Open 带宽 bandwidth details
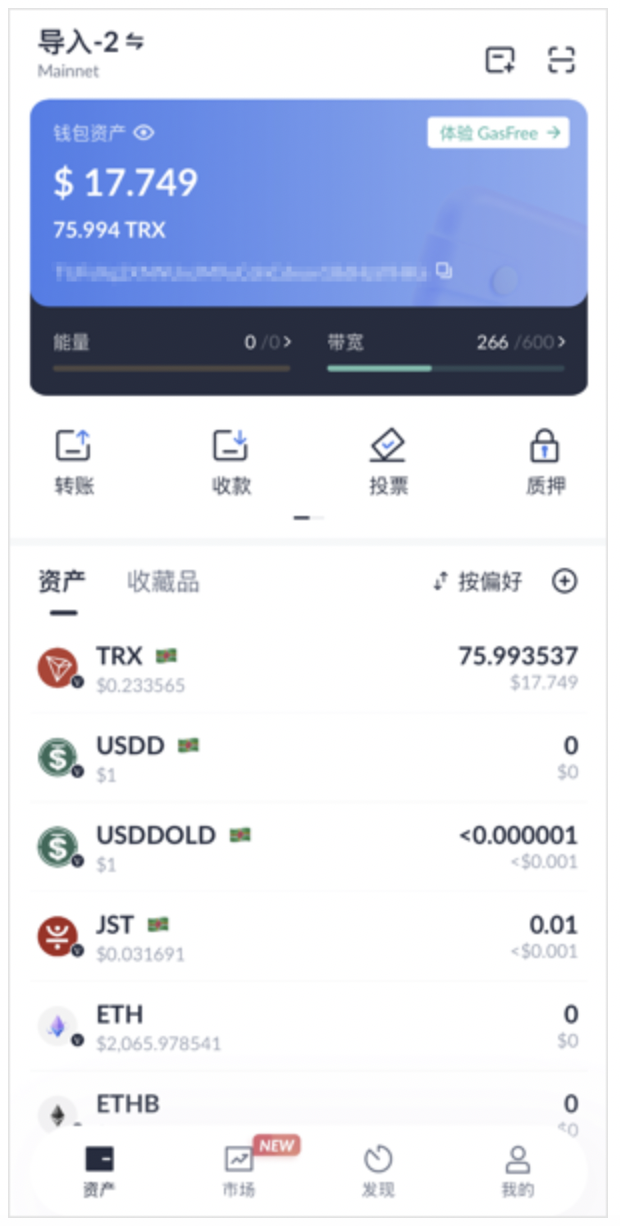620x1226 pixels. pos(446,343)
